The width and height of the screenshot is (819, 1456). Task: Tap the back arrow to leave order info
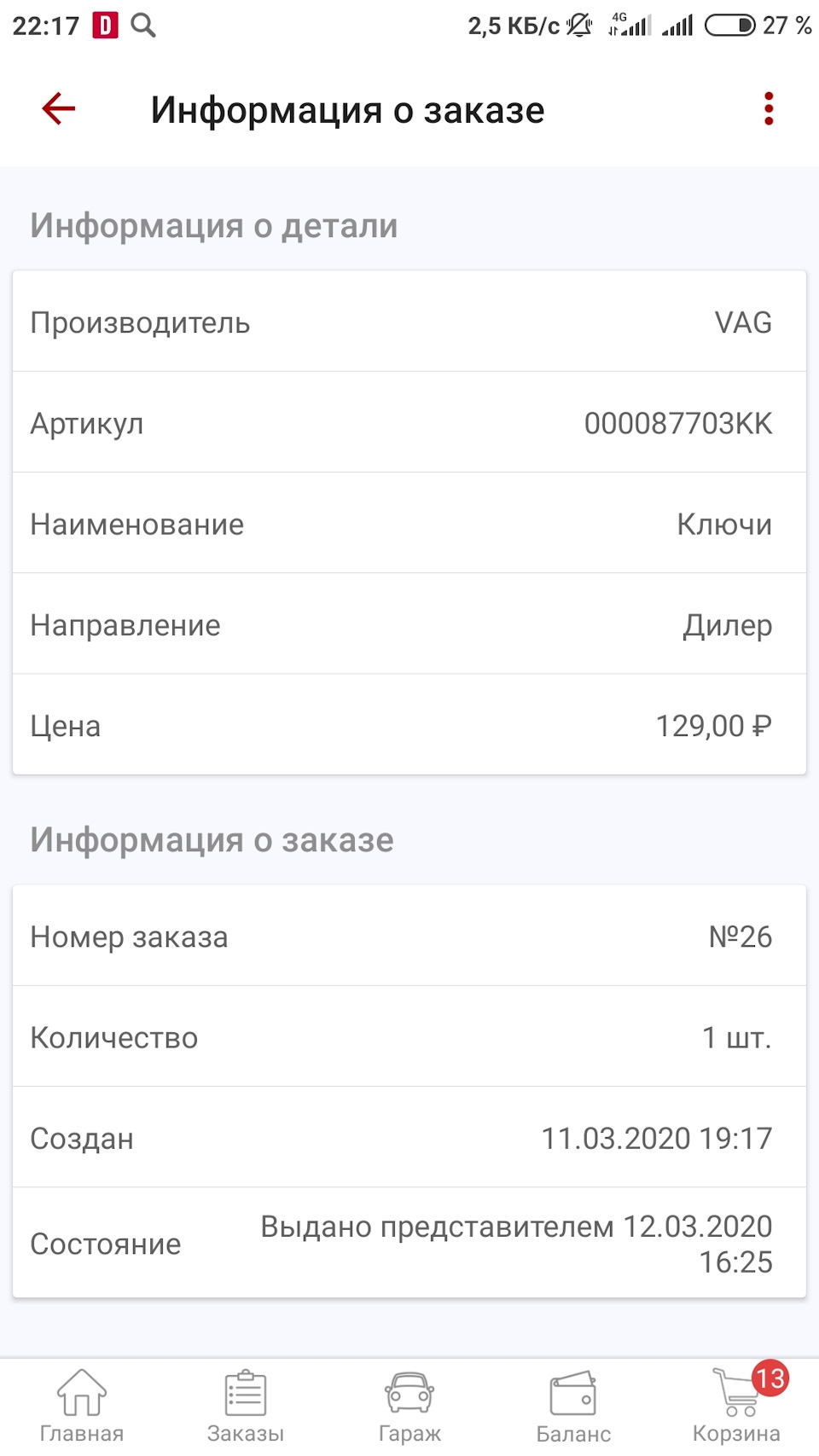[x=56, y=109]
